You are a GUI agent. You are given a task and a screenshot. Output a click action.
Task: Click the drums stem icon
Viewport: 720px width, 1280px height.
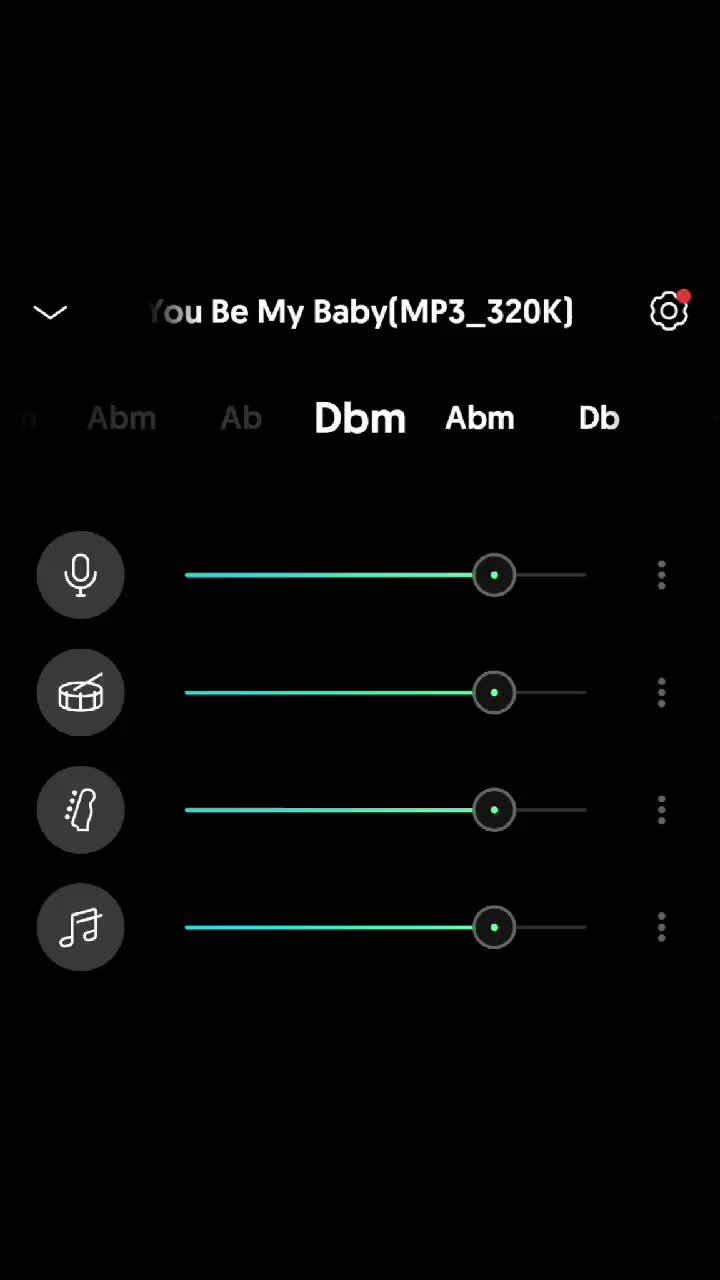tap(80, 692)
